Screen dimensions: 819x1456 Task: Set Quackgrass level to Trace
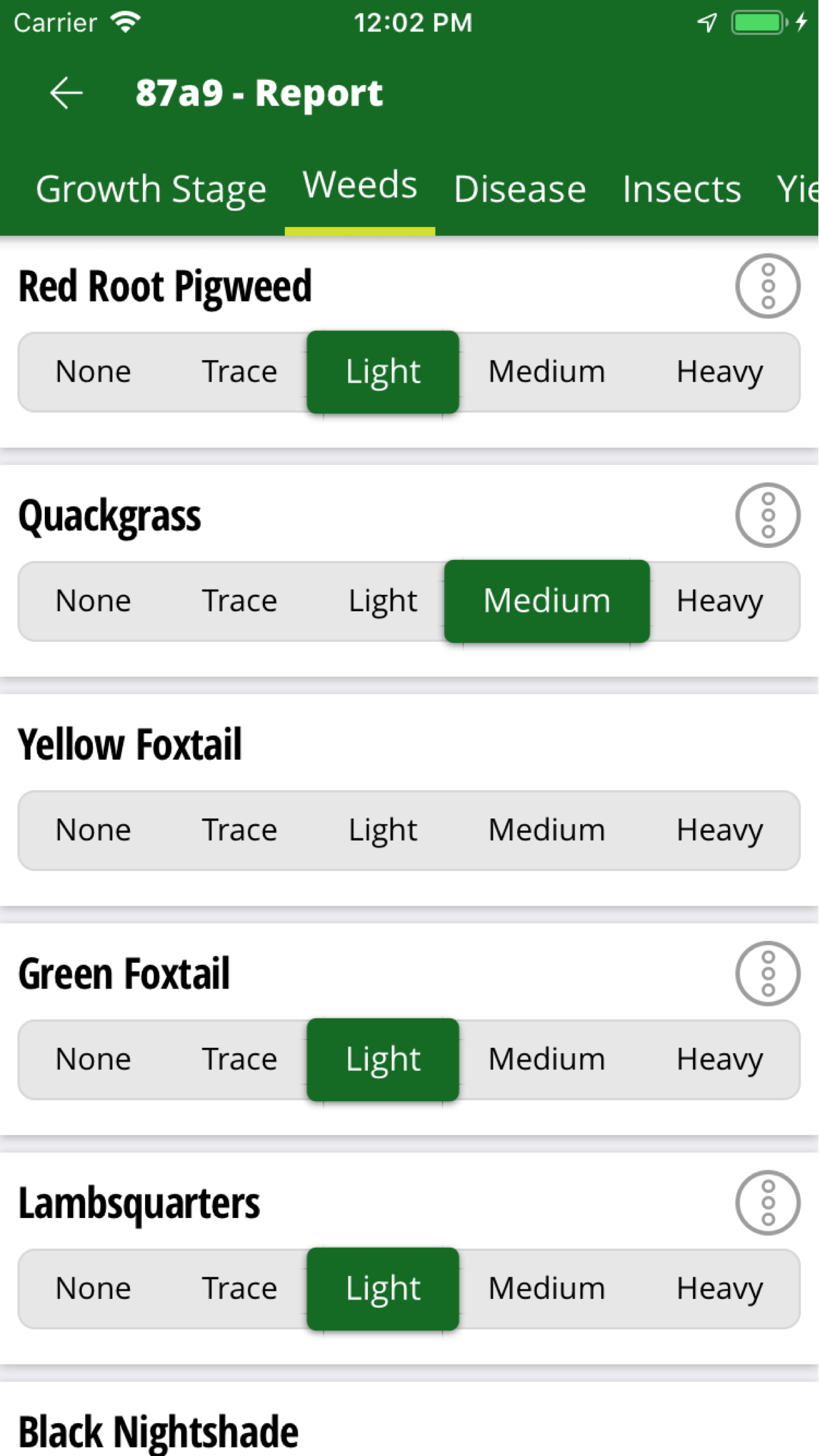point(239,601)
